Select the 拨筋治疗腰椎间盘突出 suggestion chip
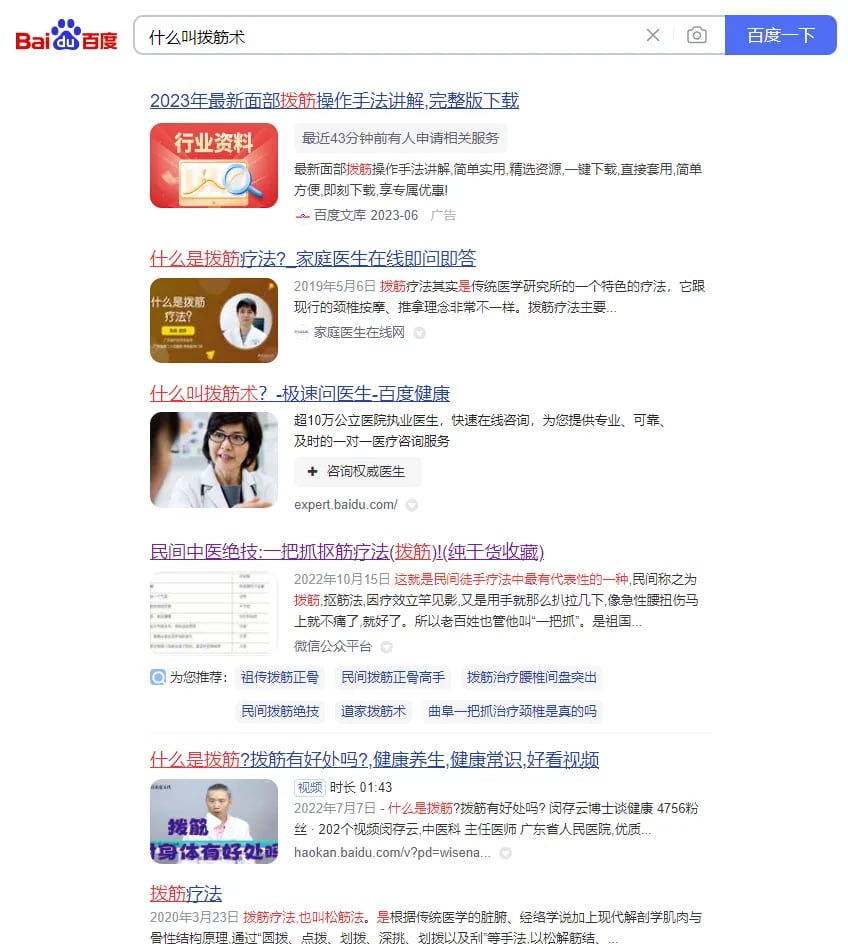 (531, 677)
